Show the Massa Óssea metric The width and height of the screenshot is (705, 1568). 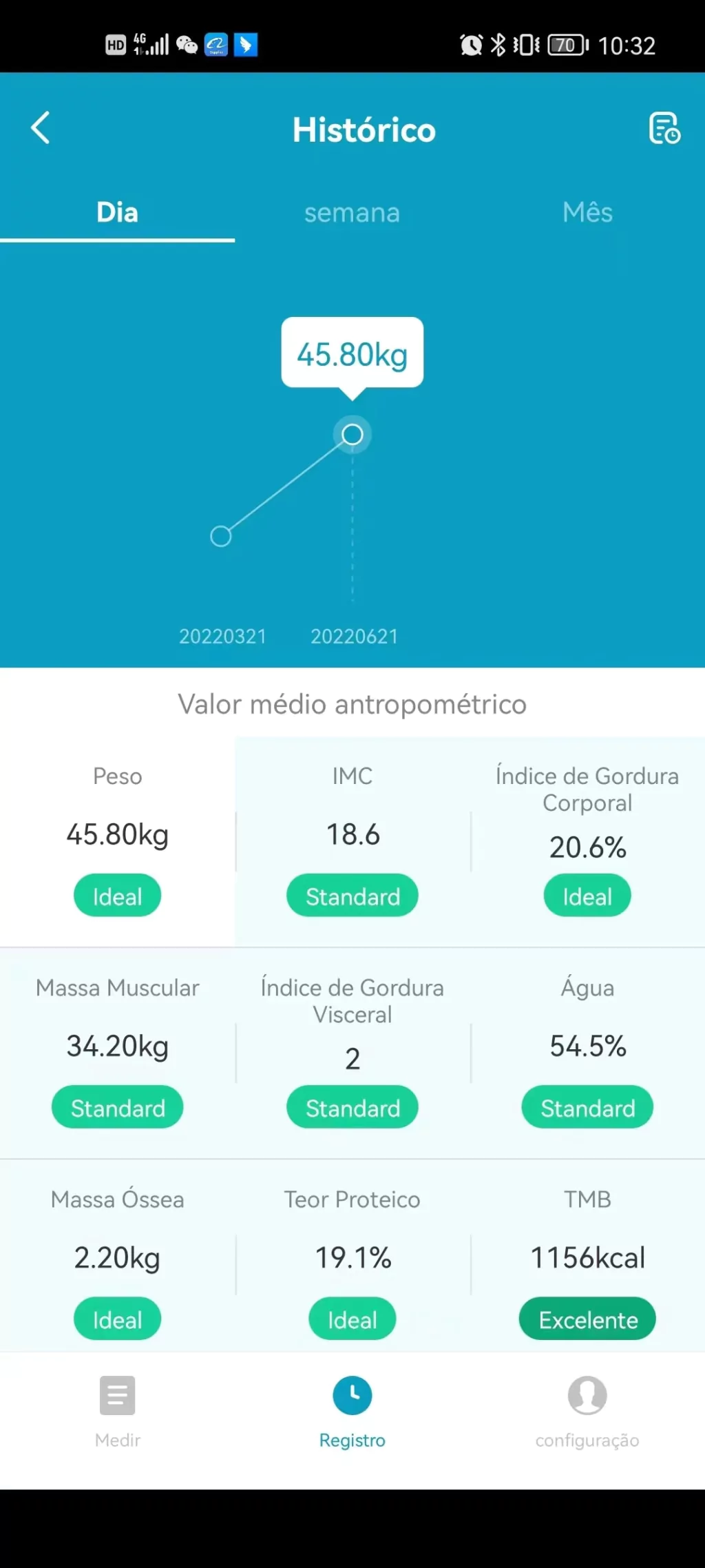click(x=117, y=1256)
